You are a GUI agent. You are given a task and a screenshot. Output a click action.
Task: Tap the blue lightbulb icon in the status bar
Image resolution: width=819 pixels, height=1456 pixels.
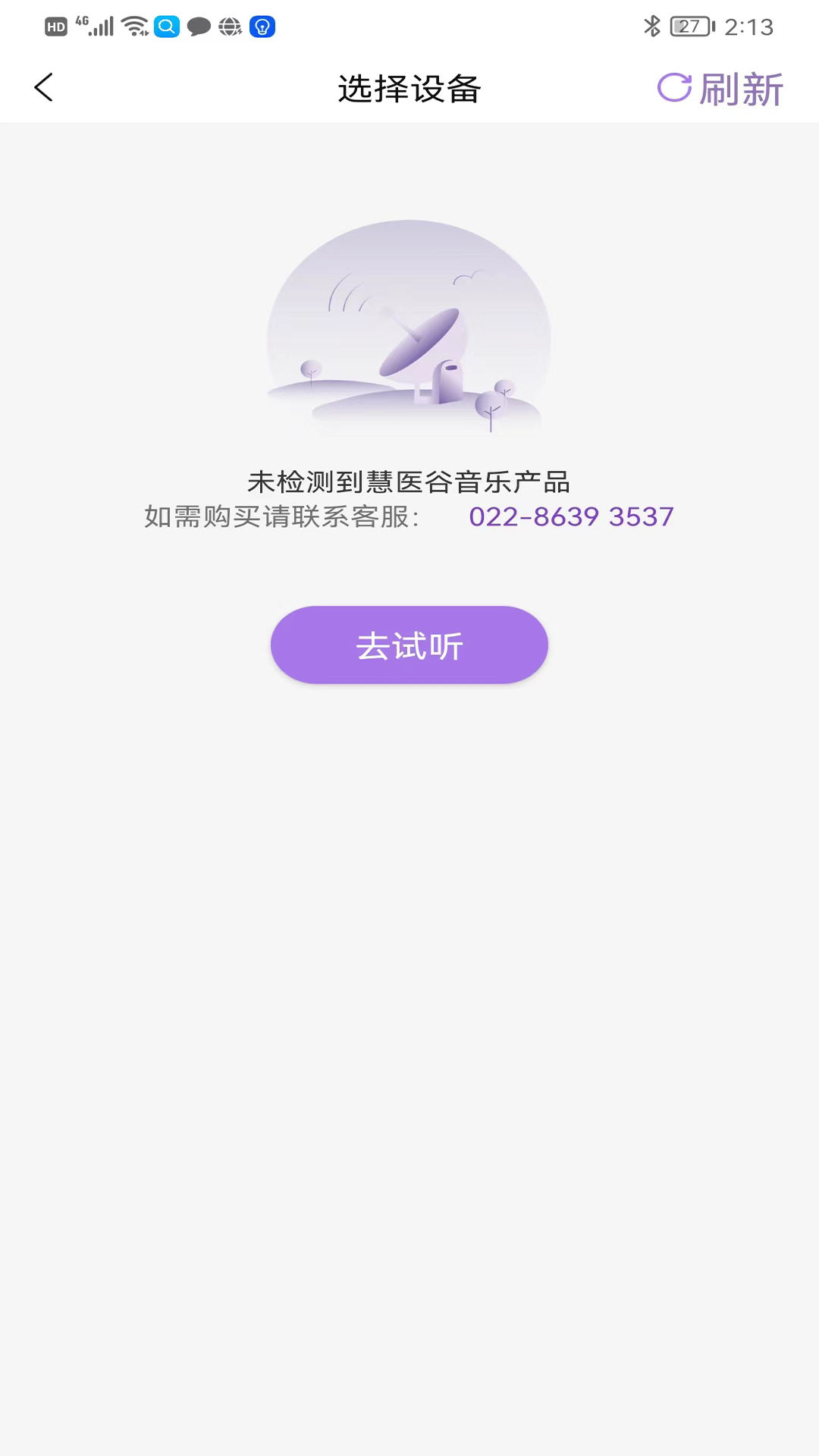[x=262, y=27]
